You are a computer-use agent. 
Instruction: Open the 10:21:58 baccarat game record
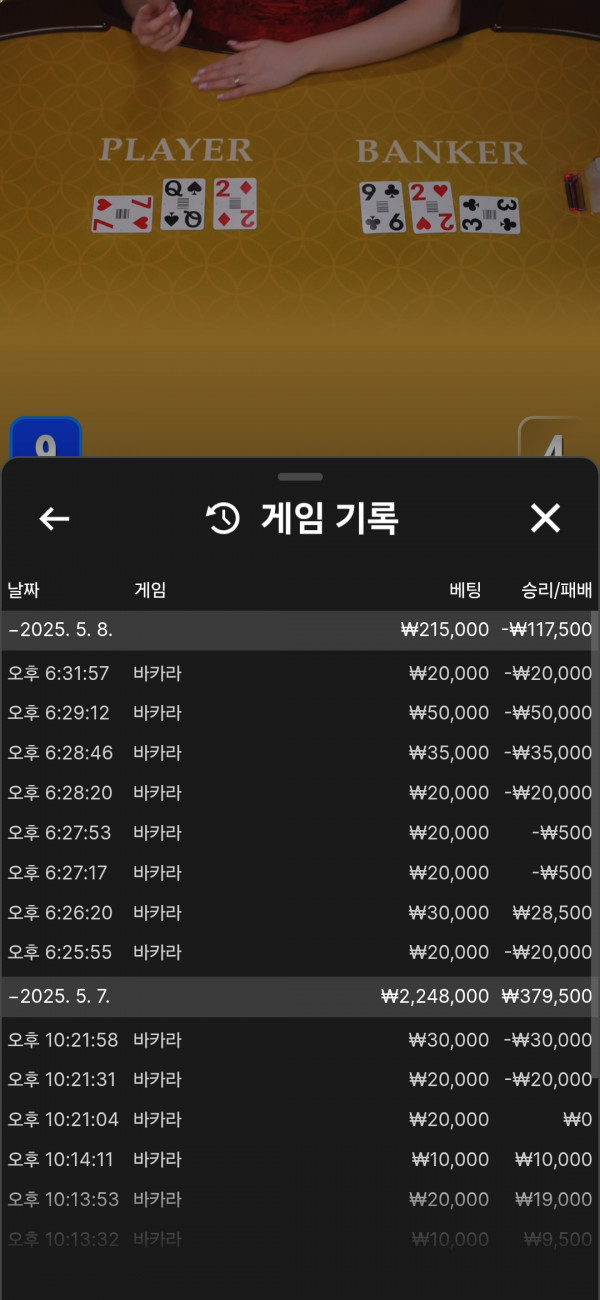coord(300,1040)
